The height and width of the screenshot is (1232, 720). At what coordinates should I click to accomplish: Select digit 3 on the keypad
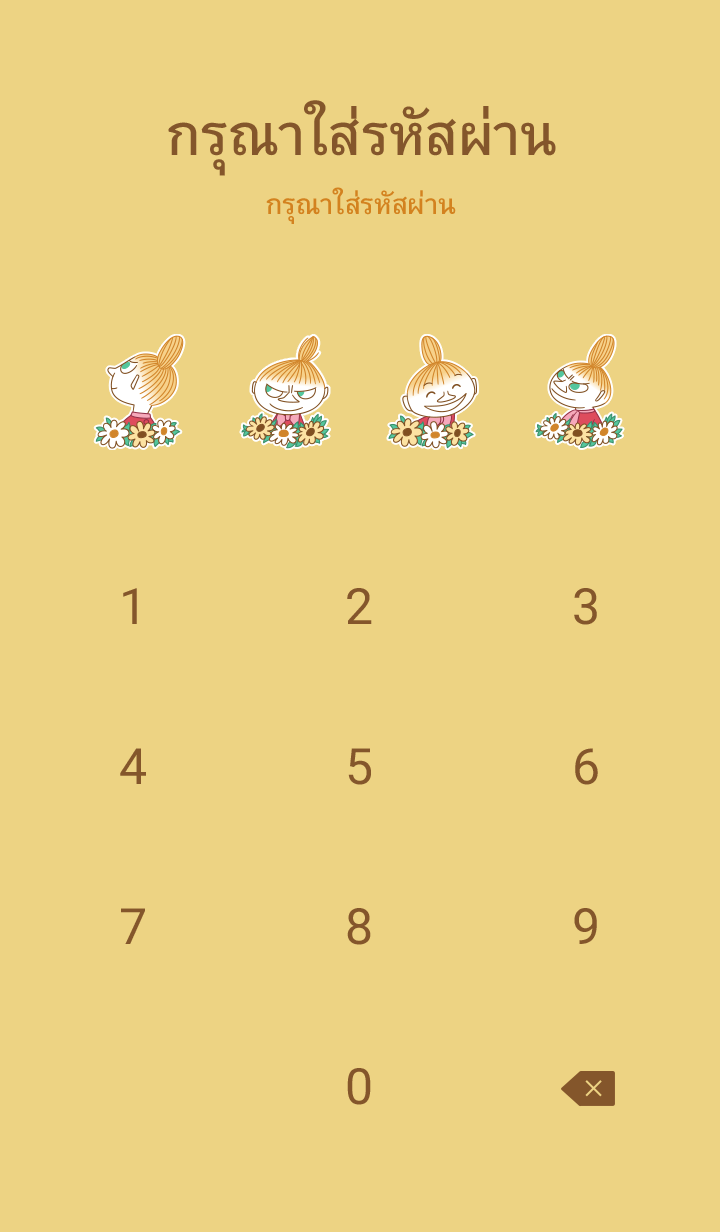[x=585, y=608]
